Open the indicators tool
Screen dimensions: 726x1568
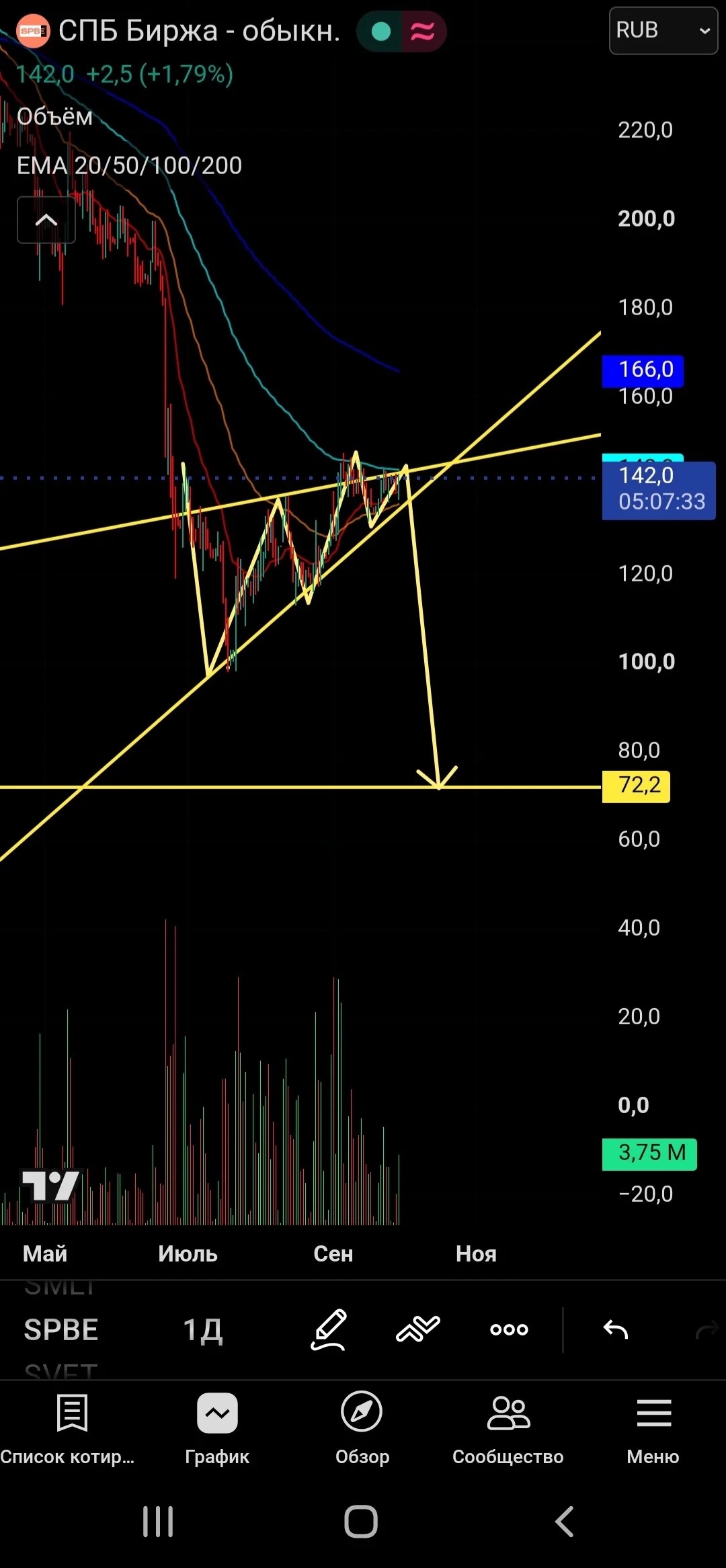click(x=417, y=1329)
